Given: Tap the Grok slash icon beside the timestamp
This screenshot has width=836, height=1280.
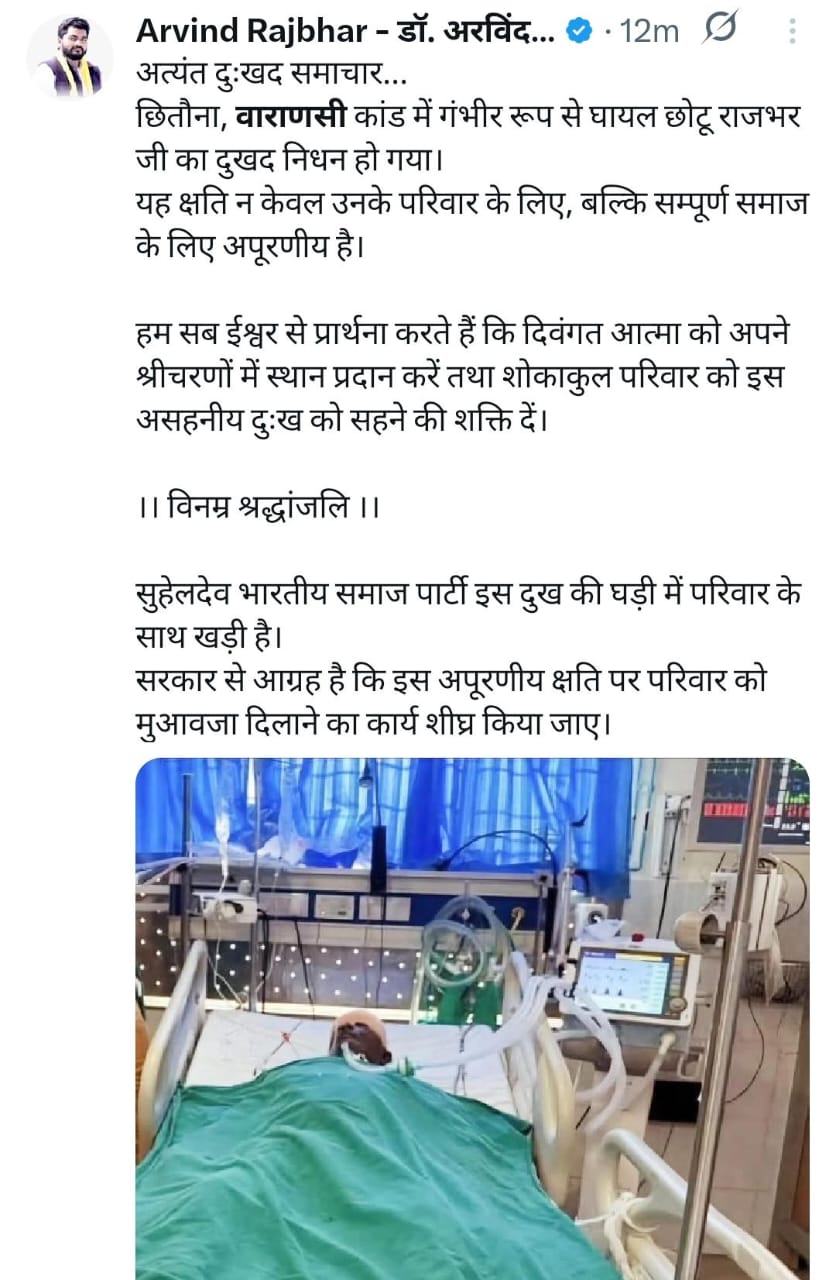Looking at the screenshot, I should coord(720,32).
